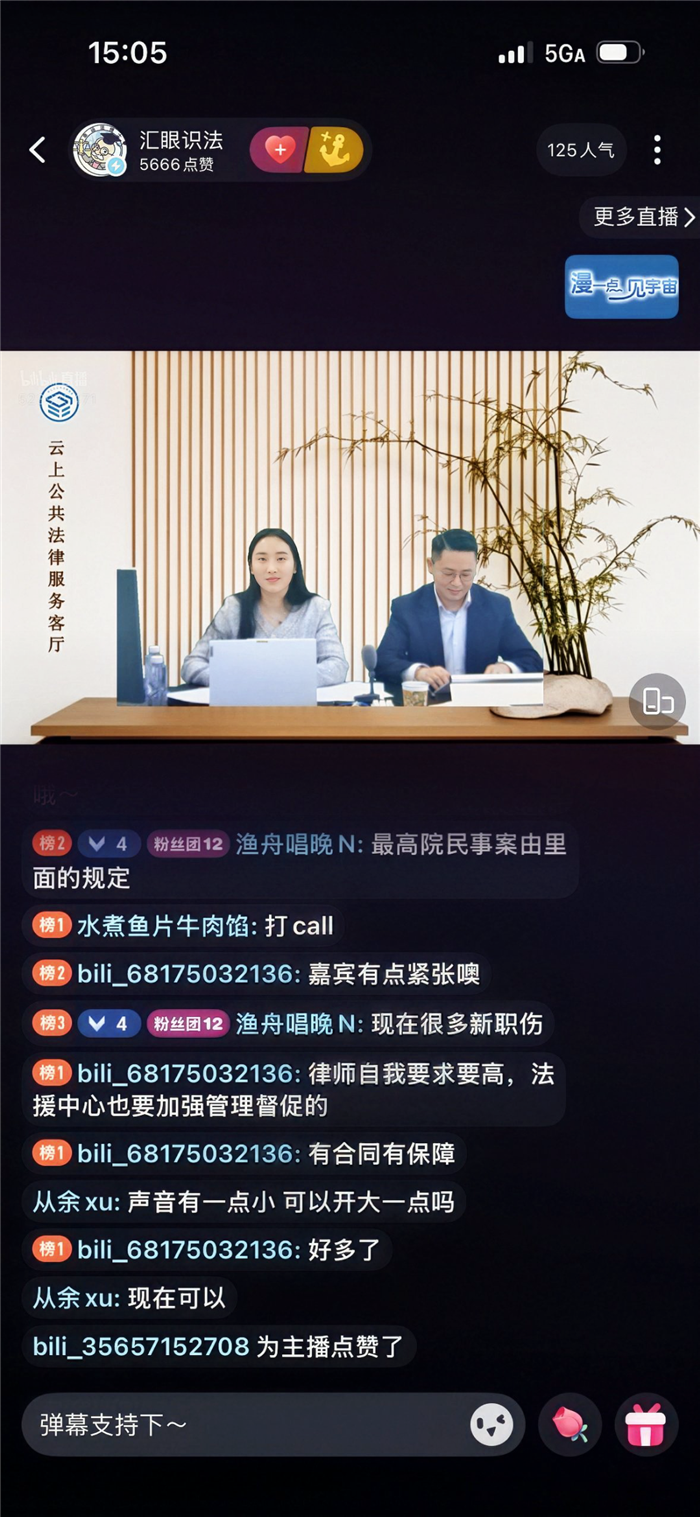Open 汇眼识法 streamer profile avatar
Image resolution: width=700 pixels, height=1517 pixels.
pos(100,150)
